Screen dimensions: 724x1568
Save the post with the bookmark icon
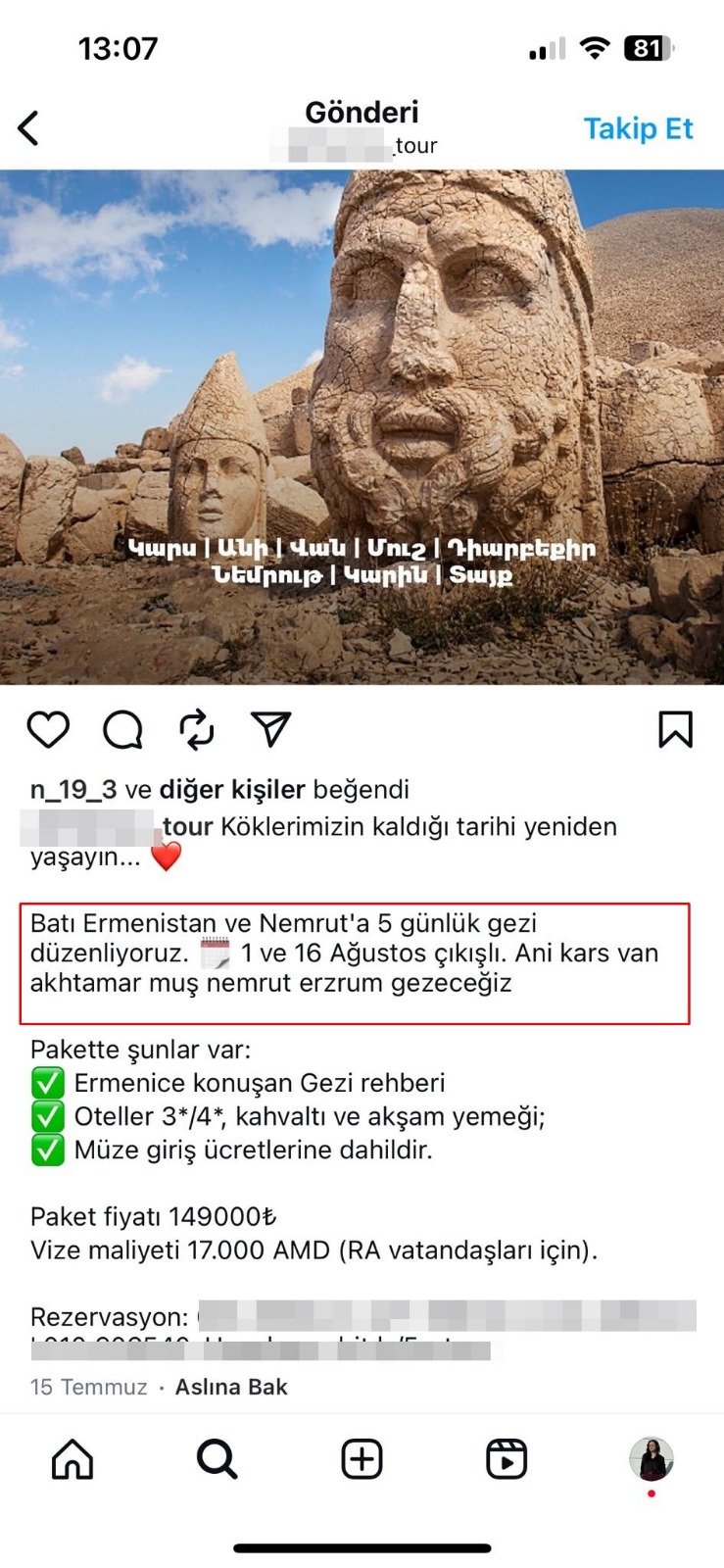(x=675, y=730)
